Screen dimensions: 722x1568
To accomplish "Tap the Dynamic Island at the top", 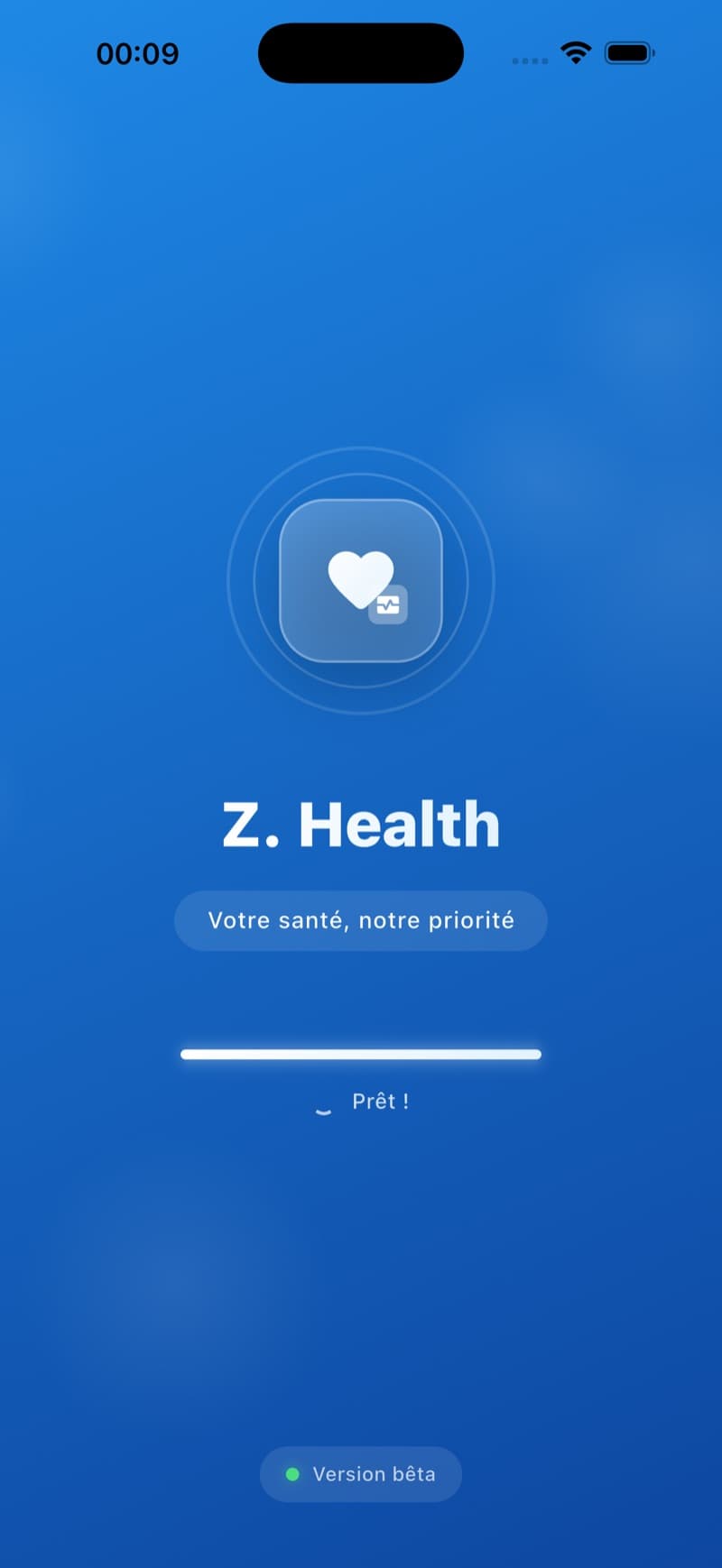I will coord(360,53).
